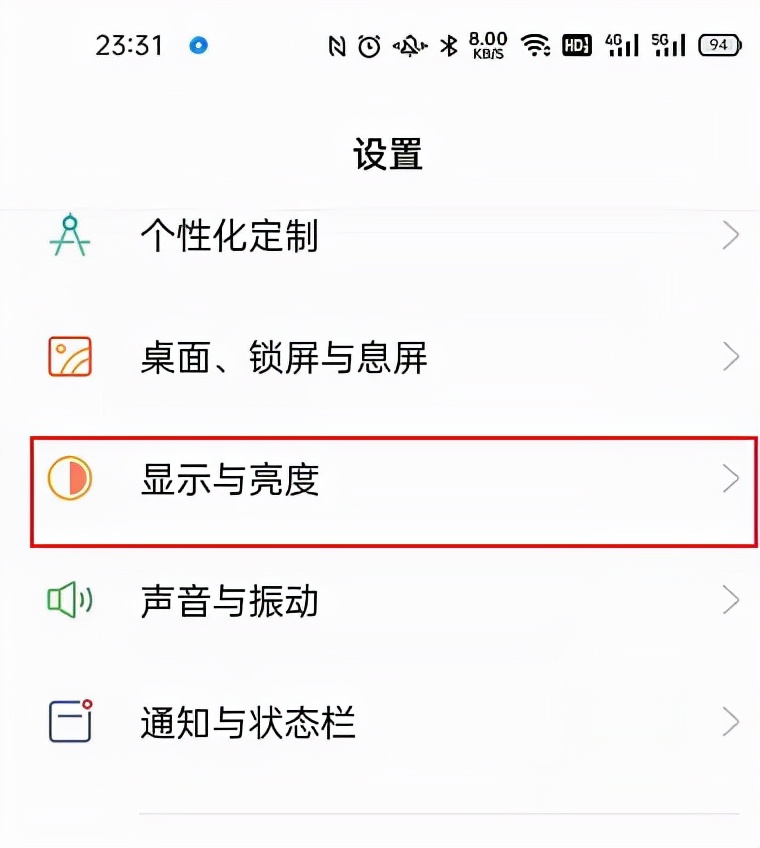Tap the alarm clock status bar icon
The height and width of the screenshot is (848, 760).
pyautogui.click(x=370, y=44)
